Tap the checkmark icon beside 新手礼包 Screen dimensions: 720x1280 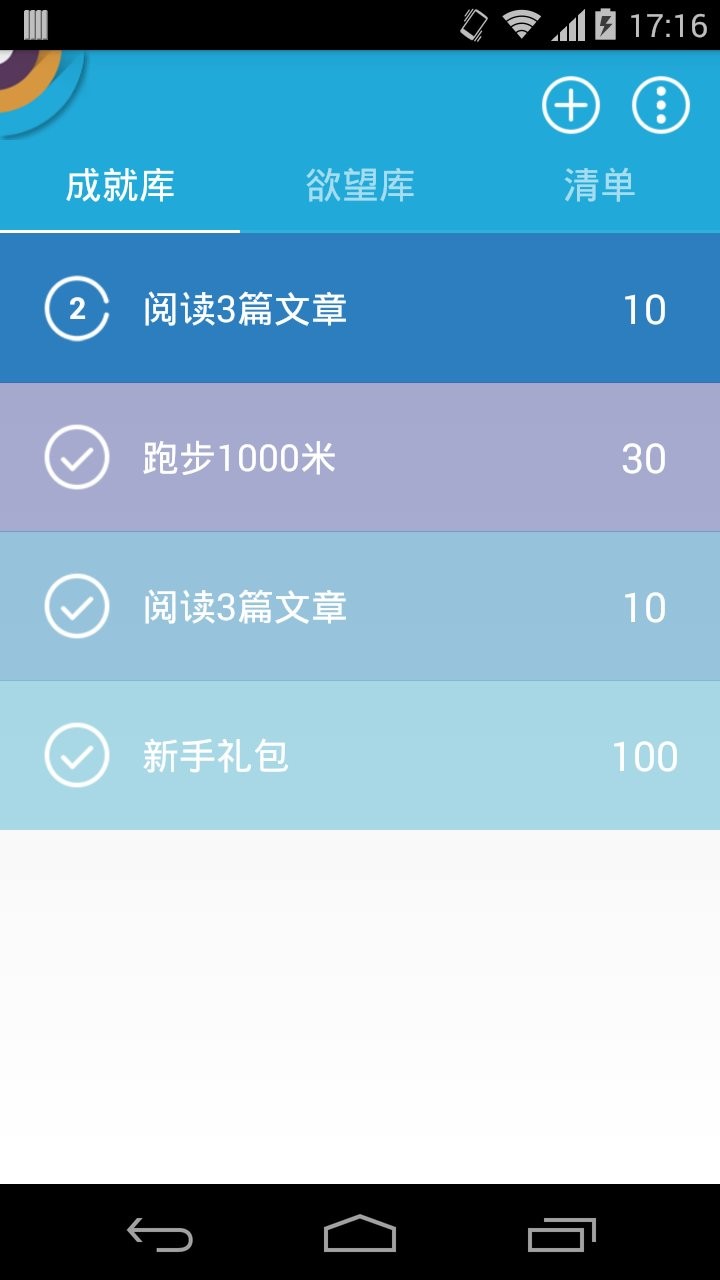(x=77, y=756)
